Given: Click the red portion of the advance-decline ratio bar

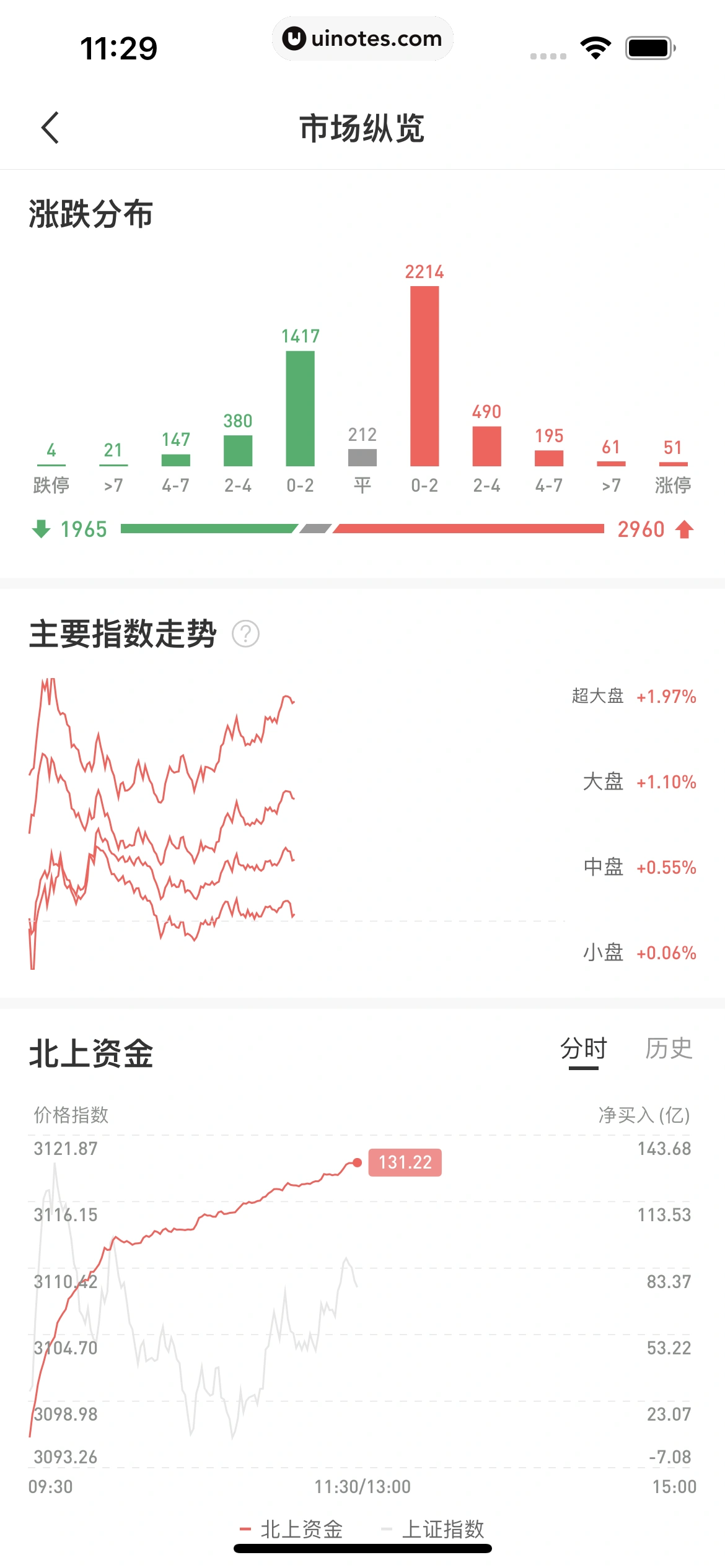Looking at the screenshot, I should pos(471,529).
